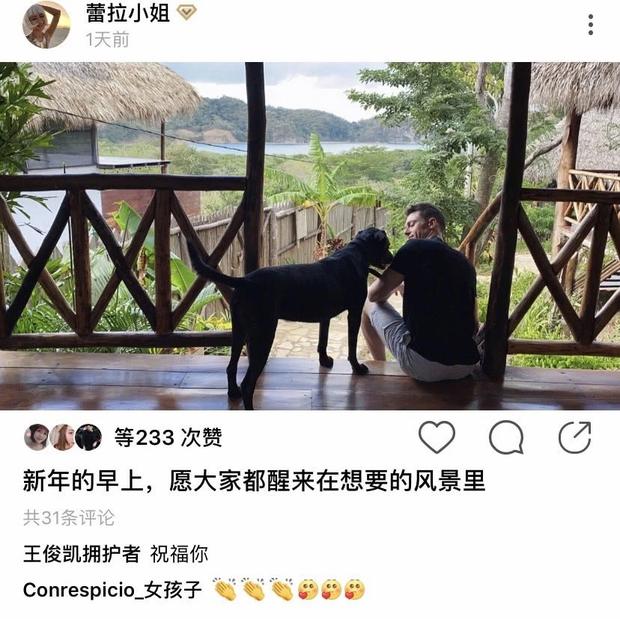Open commenter 王俊凯拥护者's profile

81,554
